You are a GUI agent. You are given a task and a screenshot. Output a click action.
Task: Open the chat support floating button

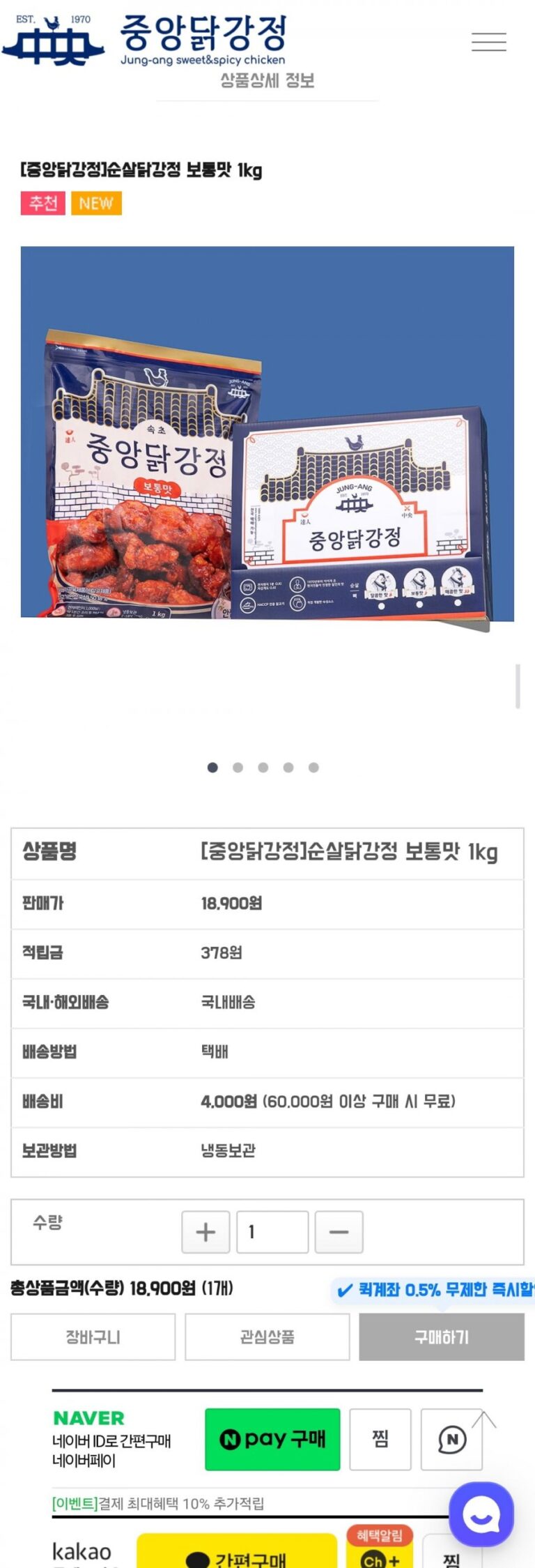(x=481, y=1514)
